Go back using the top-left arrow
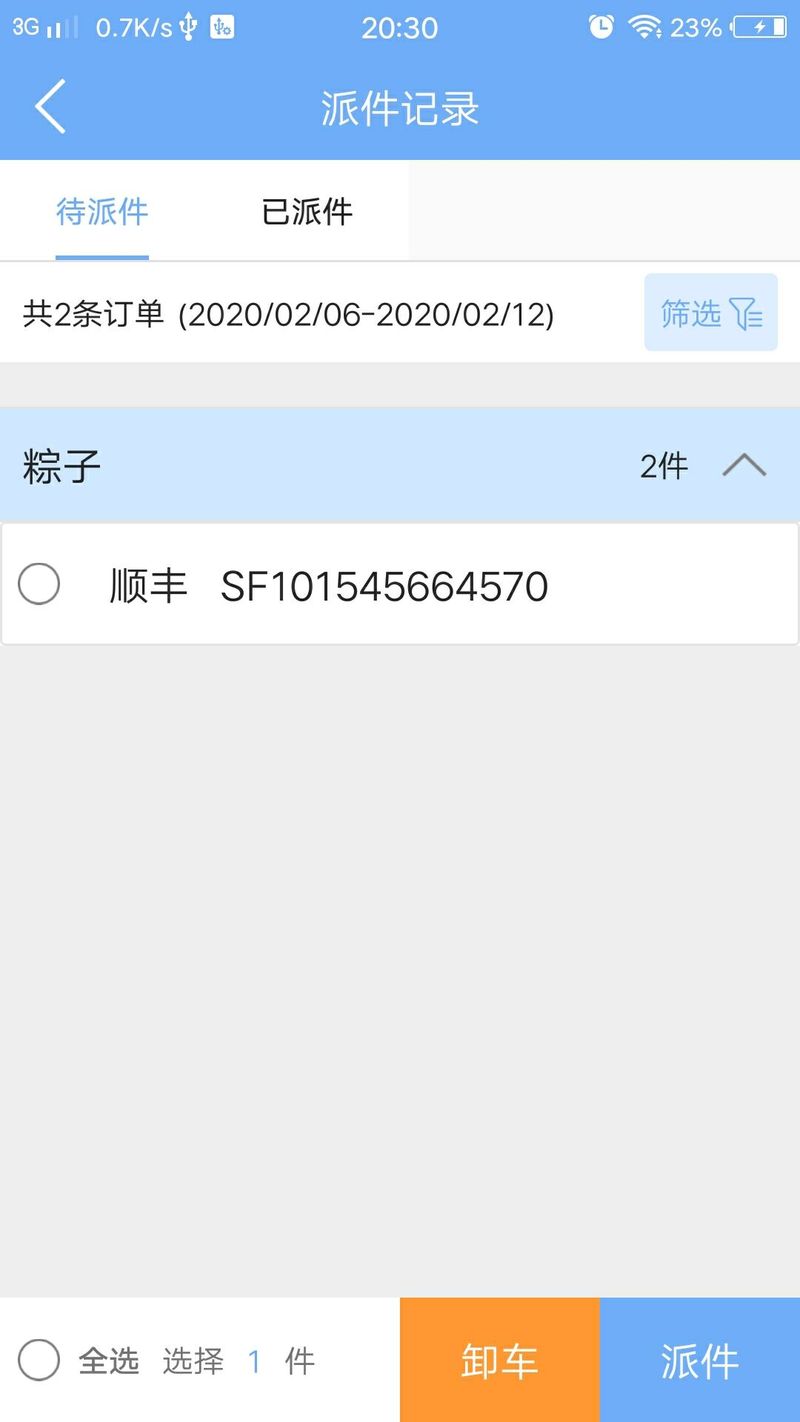Image resolution: width=800 pixels, height=1422 pixels. click(x=50, y=107)
